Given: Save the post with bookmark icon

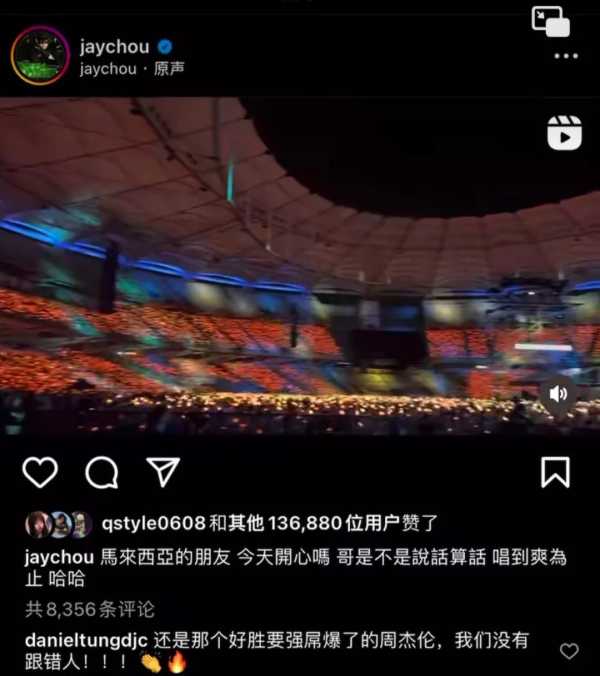Looking at the screenshot, I should [x=555, y=472].
